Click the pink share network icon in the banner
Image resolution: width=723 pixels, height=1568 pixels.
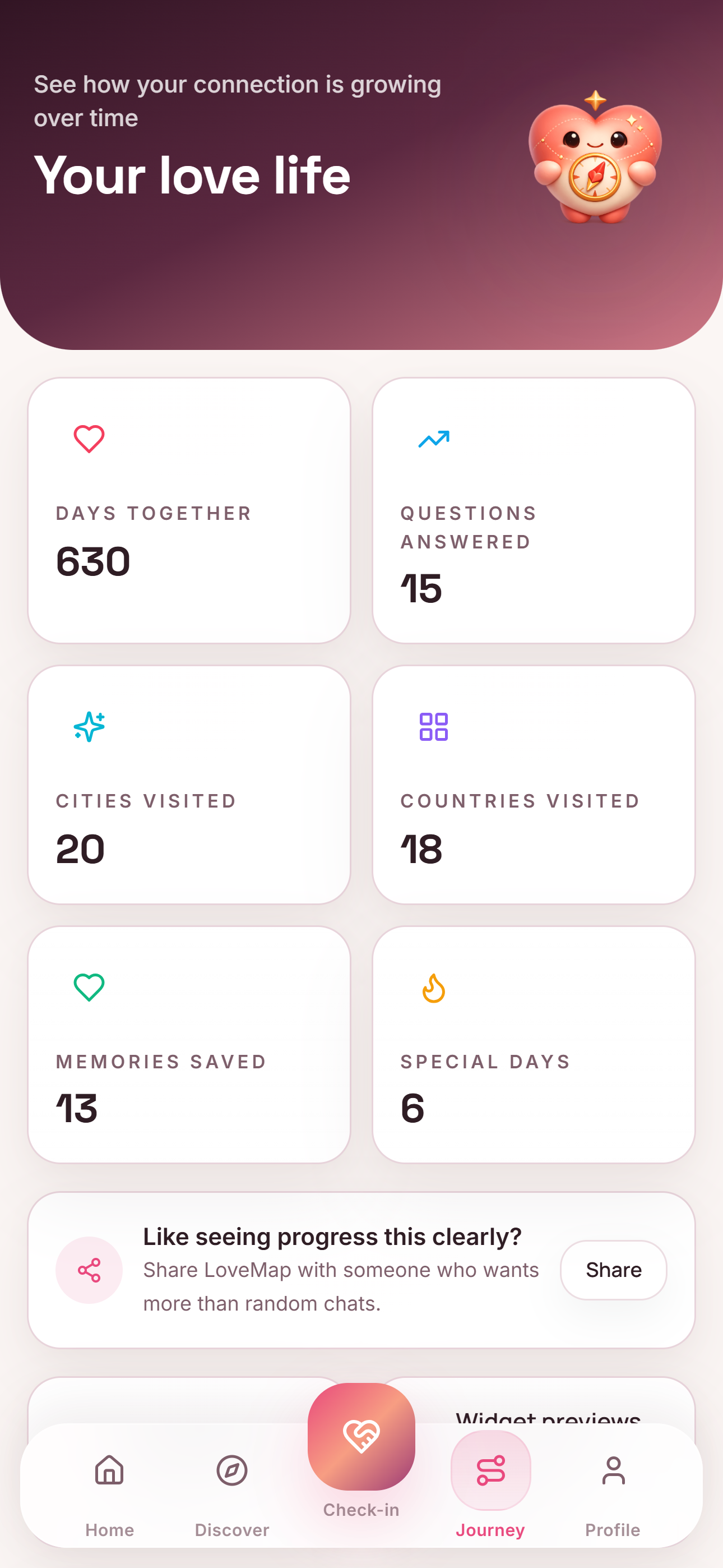tap(89, 1270)
